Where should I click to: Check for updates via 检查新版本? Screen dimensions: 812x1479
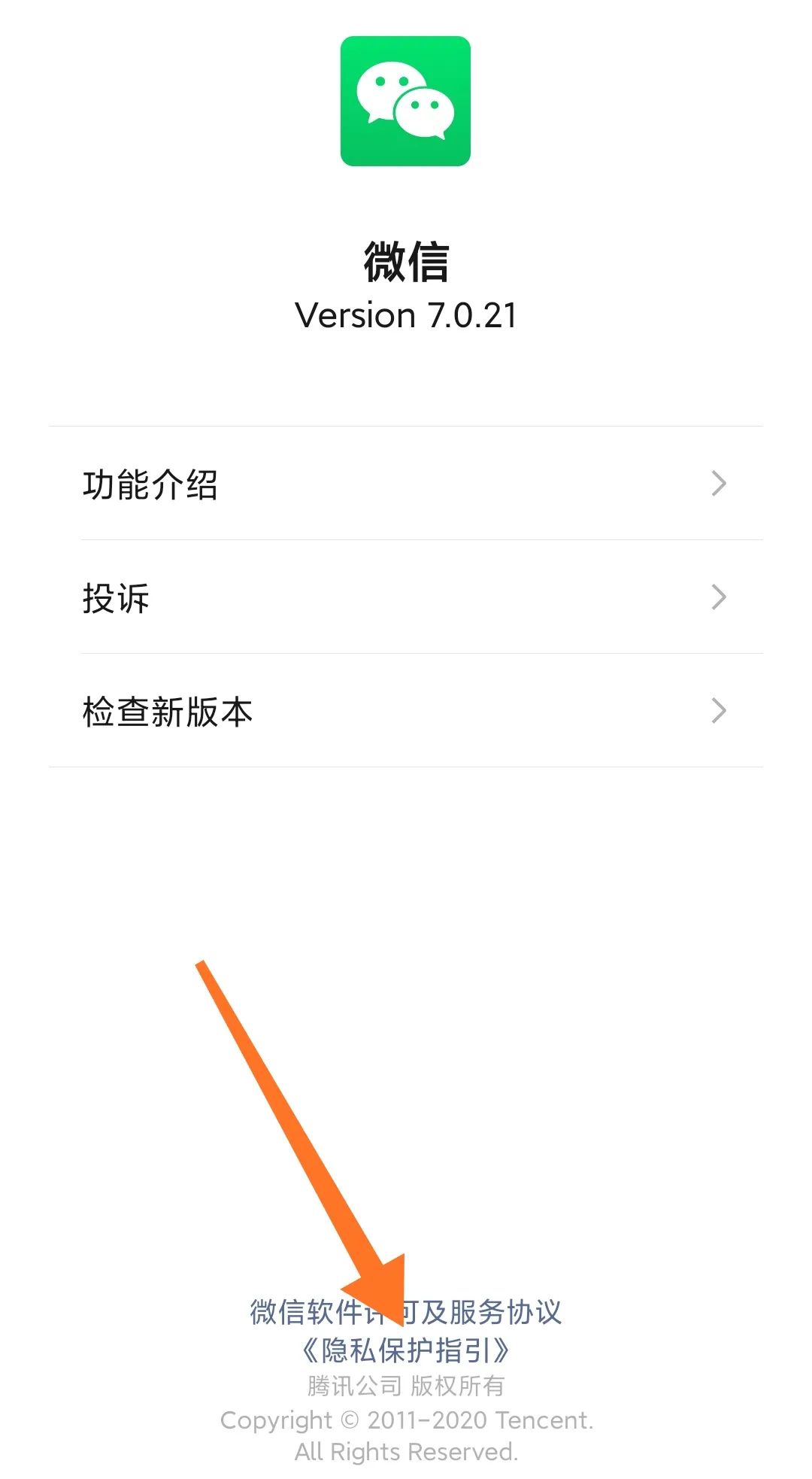coord(406,711)
